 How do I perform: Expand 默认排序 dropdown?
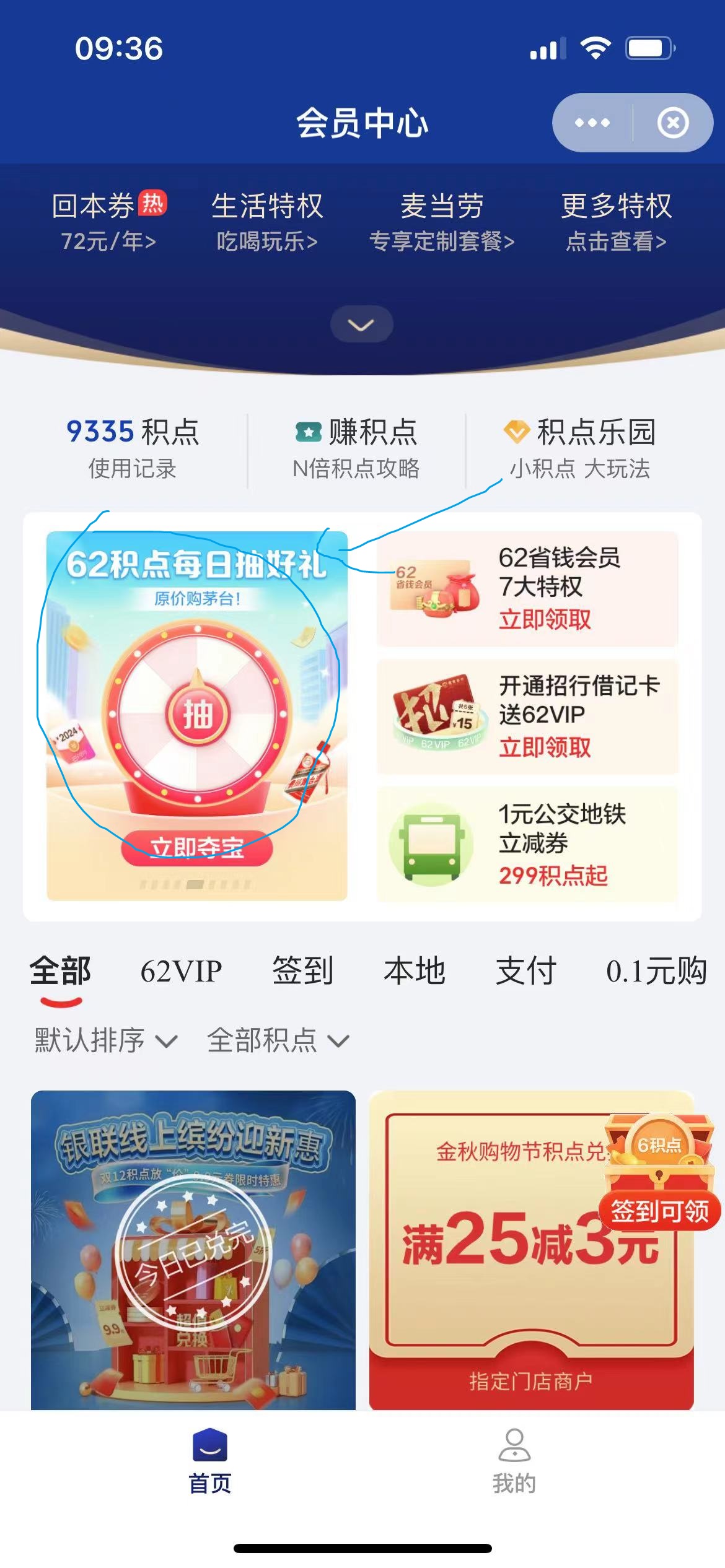[106, 1040]
